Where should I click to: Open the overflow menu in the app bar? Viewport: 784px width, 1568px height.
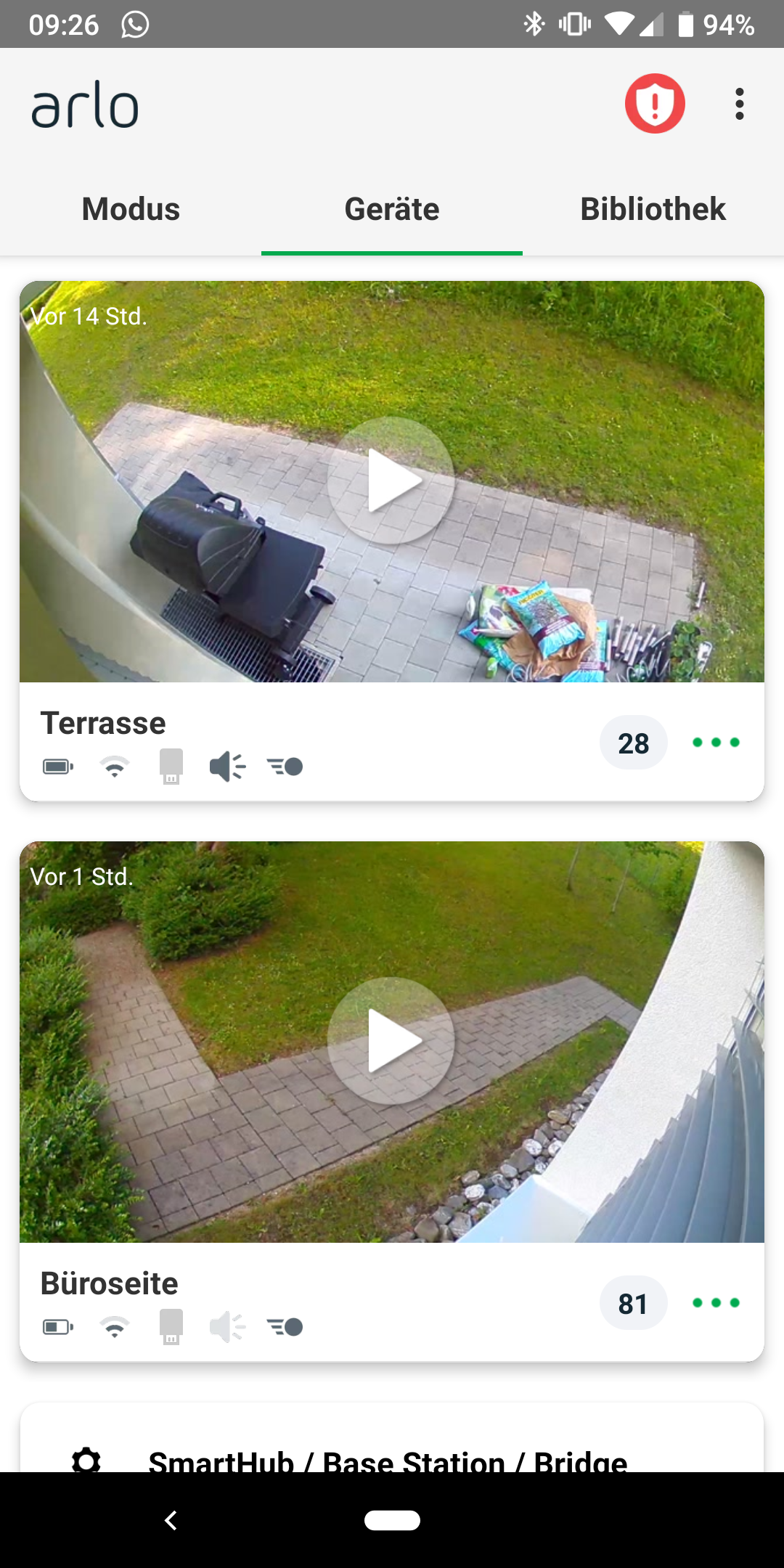[739, 104]
